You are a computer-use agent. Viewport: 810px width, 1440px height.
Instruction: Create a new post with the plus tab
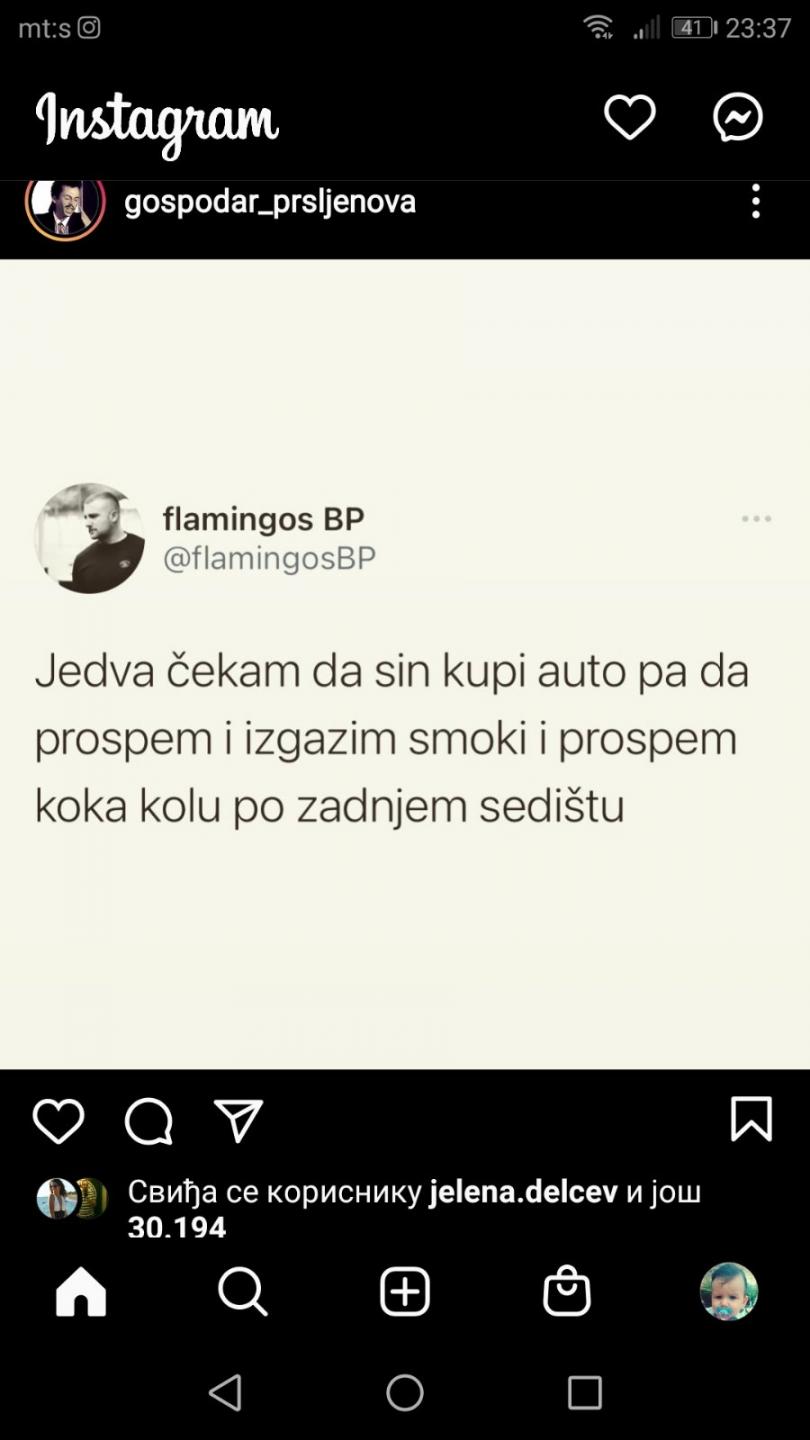coord(405,1292)
